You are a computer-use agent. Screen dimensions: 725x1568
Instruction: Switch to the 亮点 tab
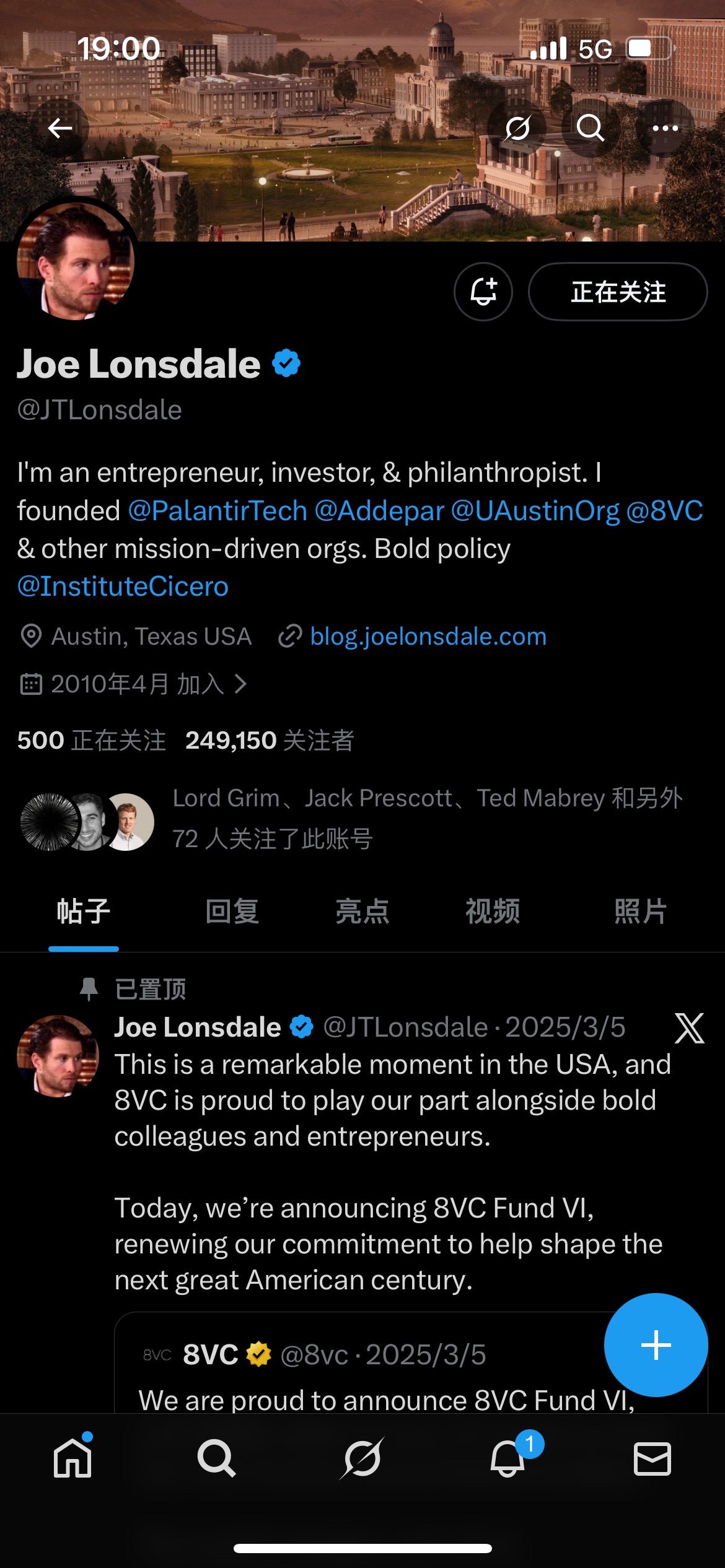coord(362,912)
